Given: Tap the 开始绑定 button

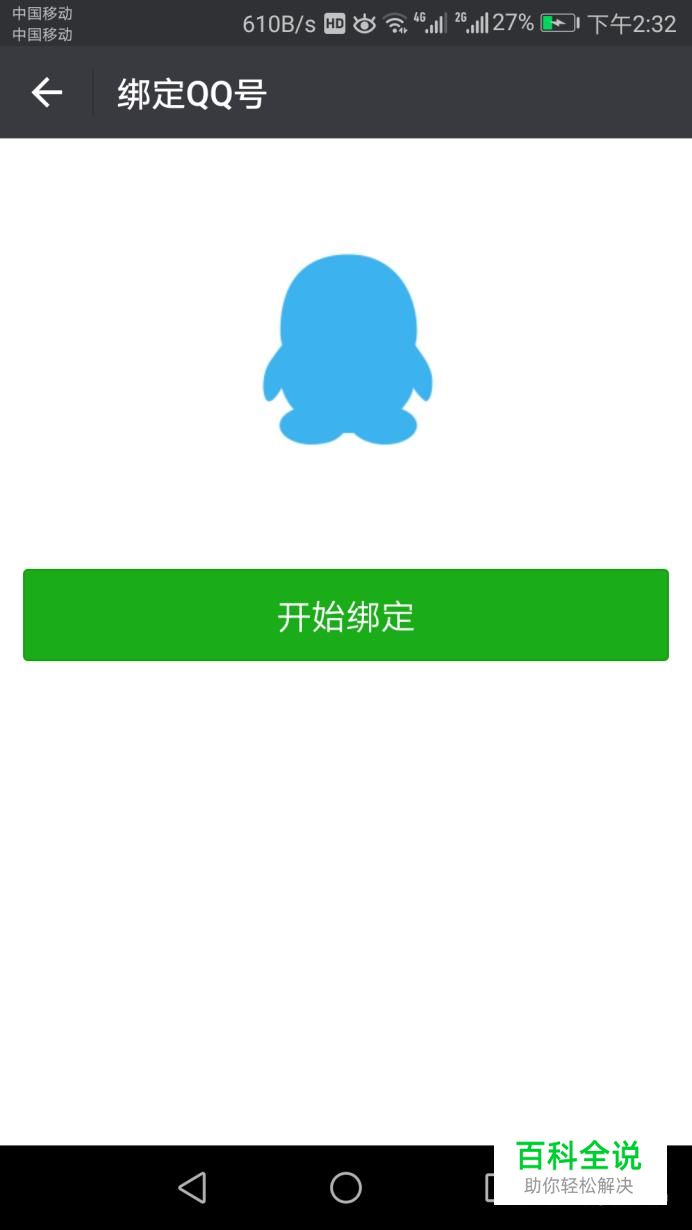Looking at the screenshot, I should pyautogui.click(x=346, y=615).
